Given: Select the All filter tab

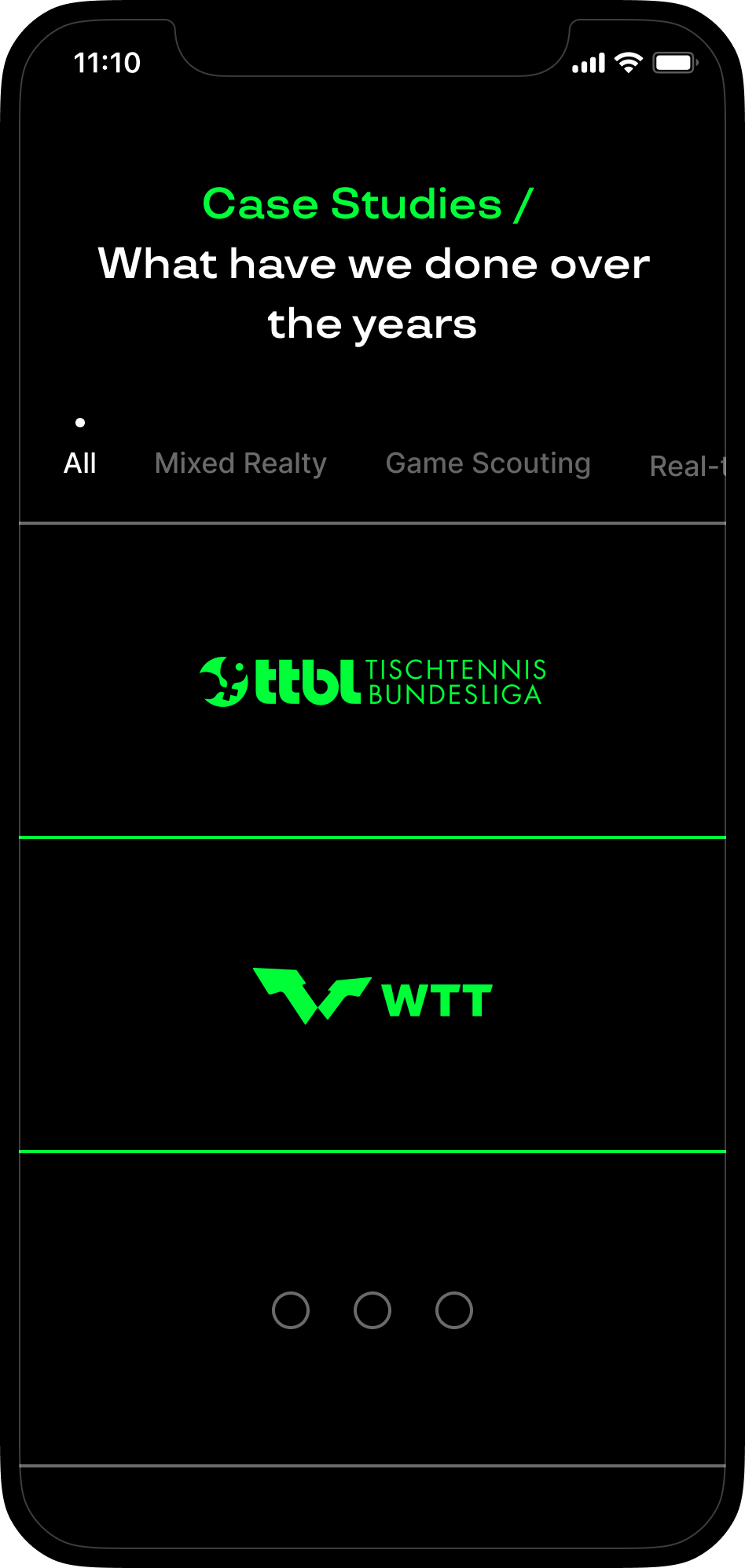Looking at the screenshot, I should 80,463.
